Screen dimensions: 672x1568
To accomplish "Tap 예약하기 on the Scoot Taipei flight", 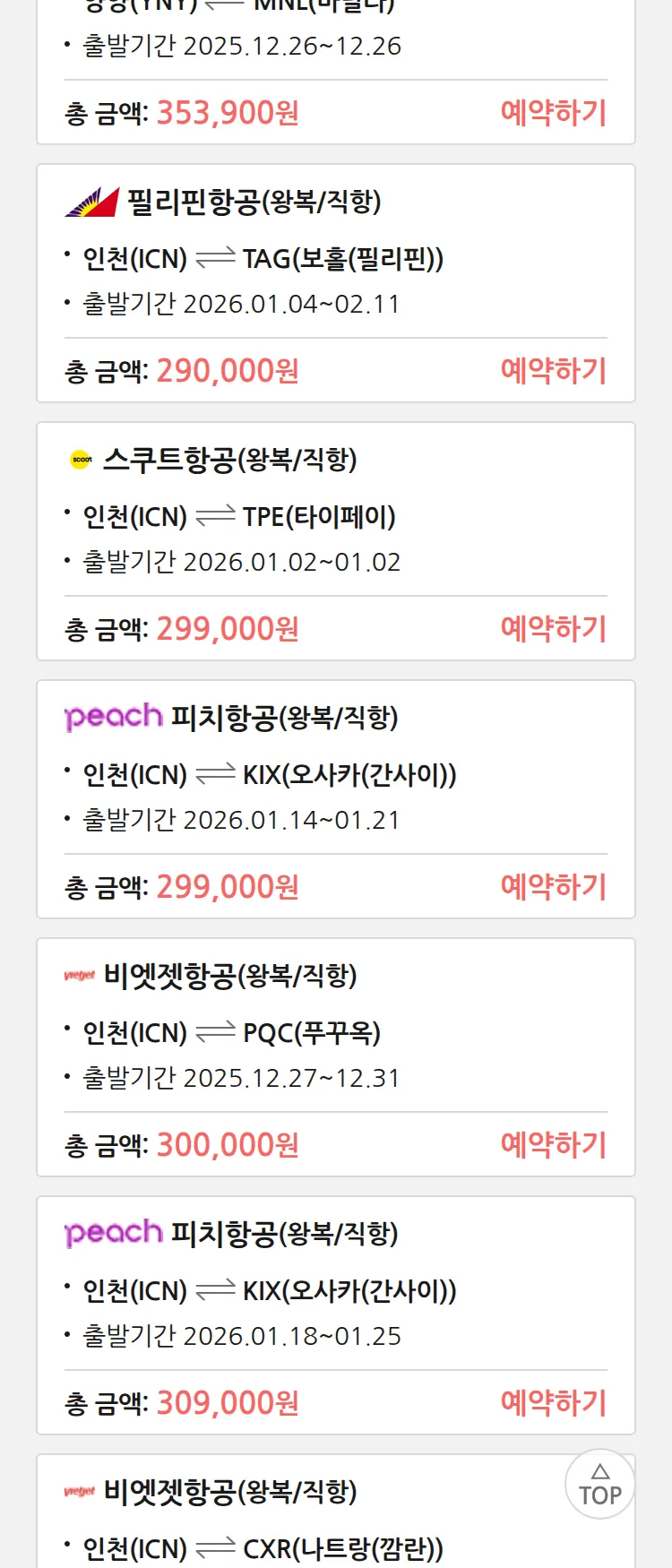I will pos(553,629).
